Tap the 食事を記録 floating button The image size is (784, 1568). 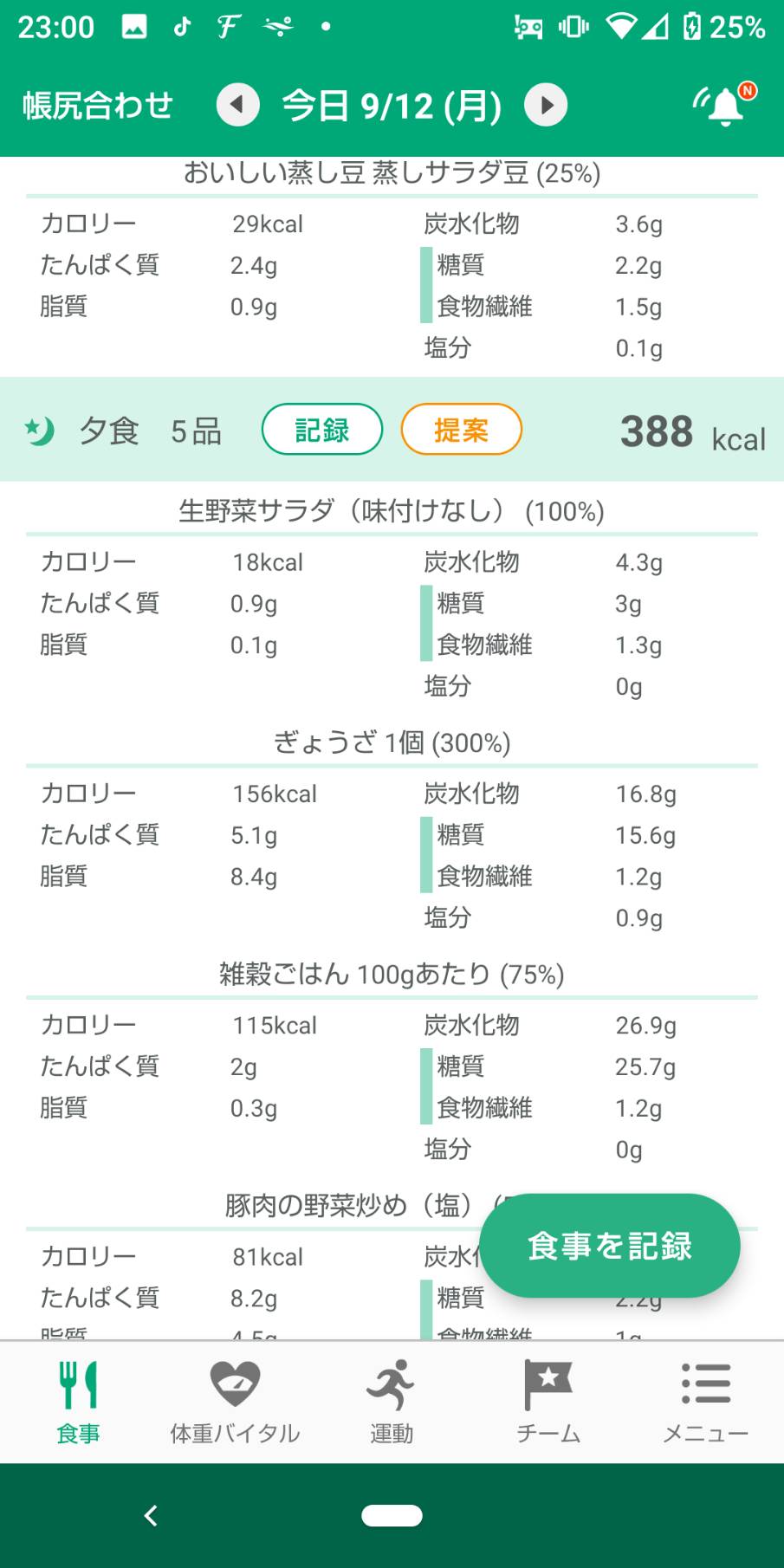[x=610, y=1246]
